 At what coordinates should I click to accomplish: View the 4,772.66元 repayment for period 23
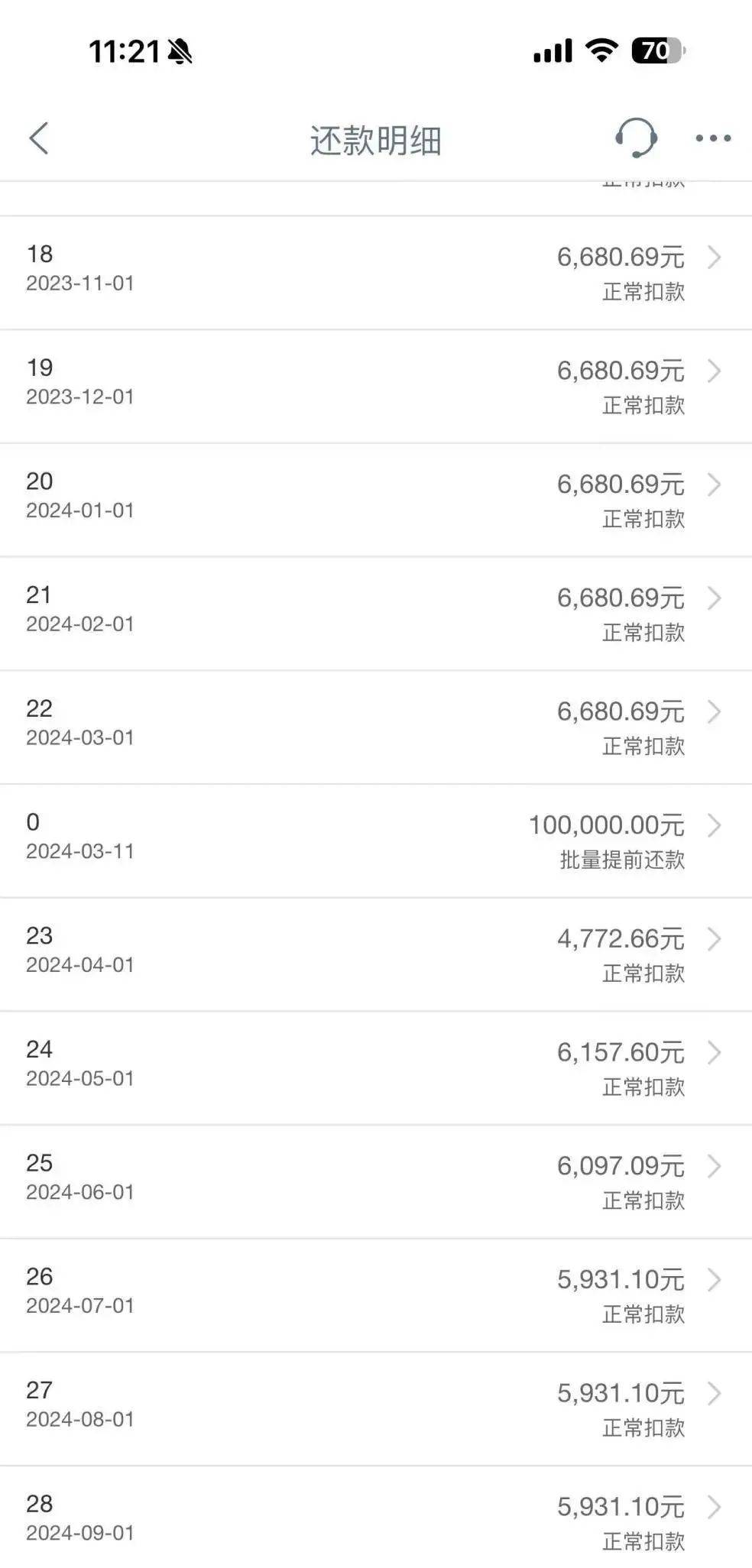374,954
